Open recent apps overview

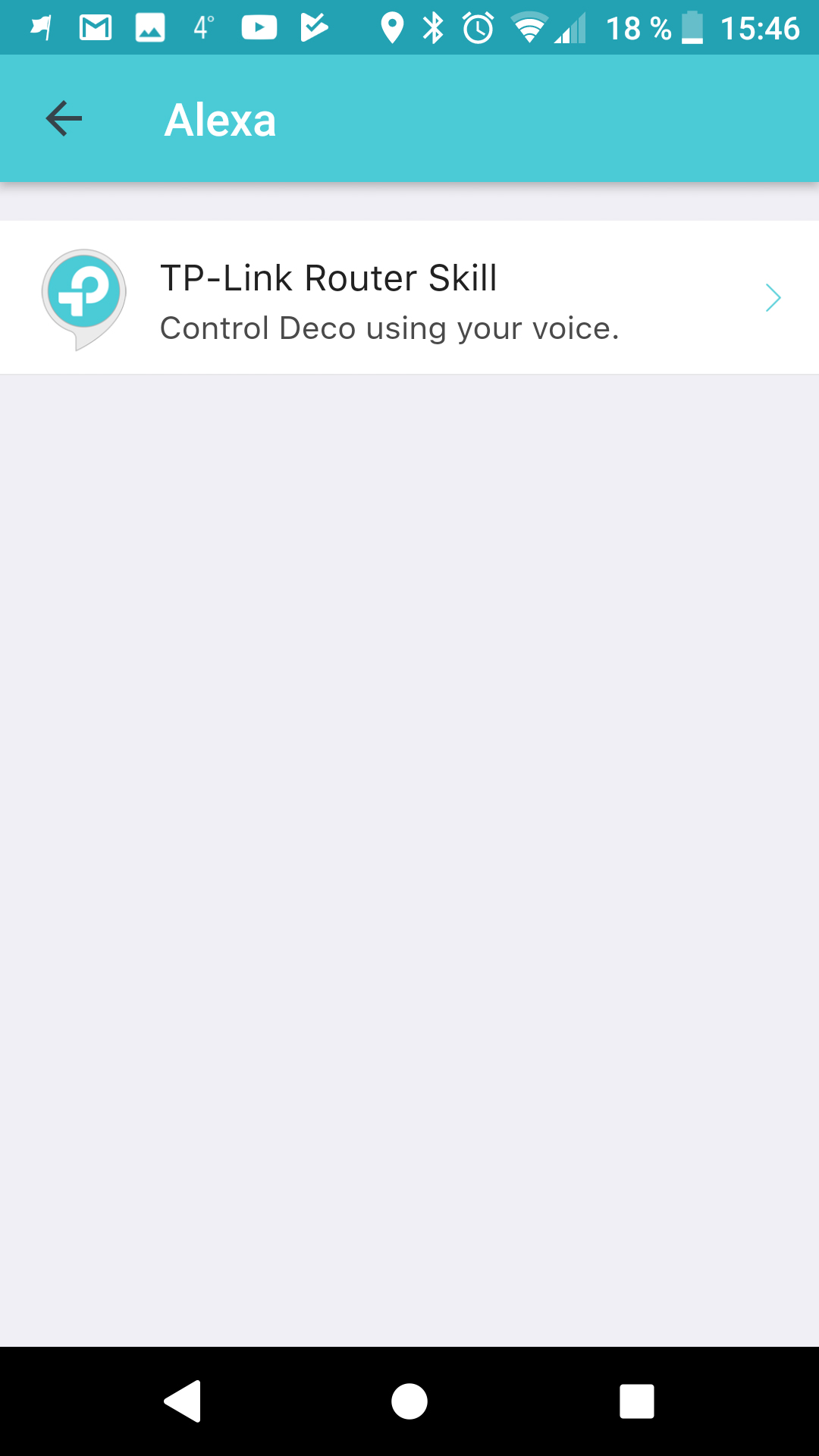point(637,1401)
